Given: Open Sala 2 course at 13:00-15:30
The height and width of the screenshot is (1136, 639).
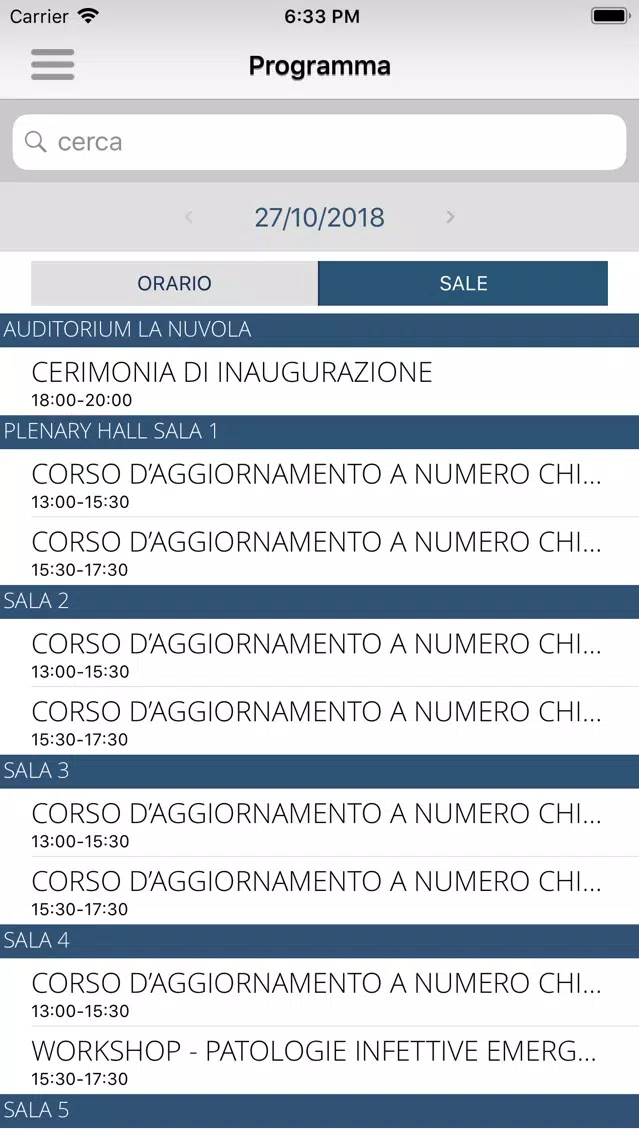Looking at the screenshot, I should point(320,653).
